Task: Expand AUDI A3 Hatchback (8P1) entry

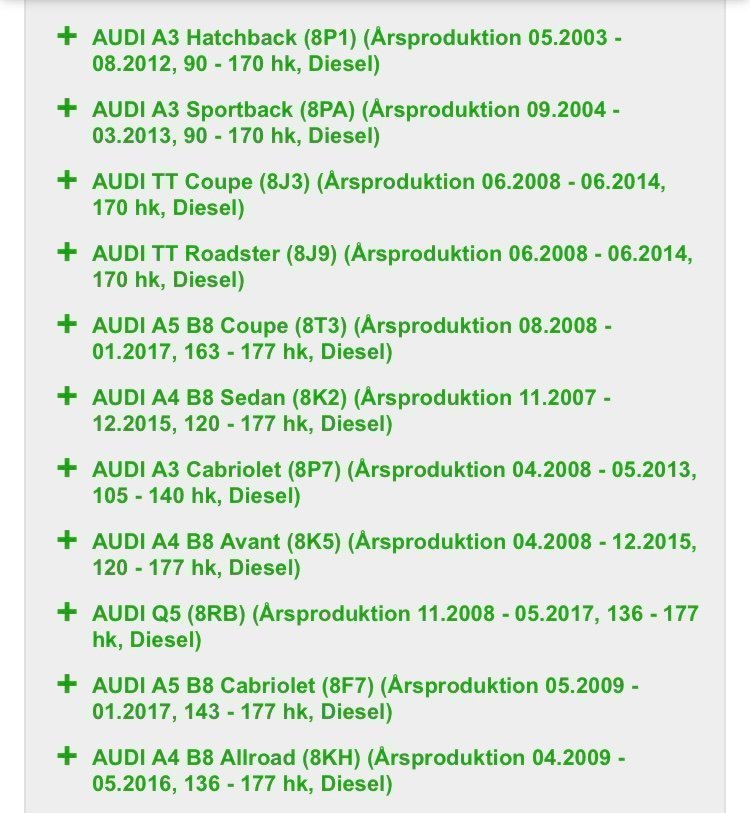Action: (x=67, y=36)
